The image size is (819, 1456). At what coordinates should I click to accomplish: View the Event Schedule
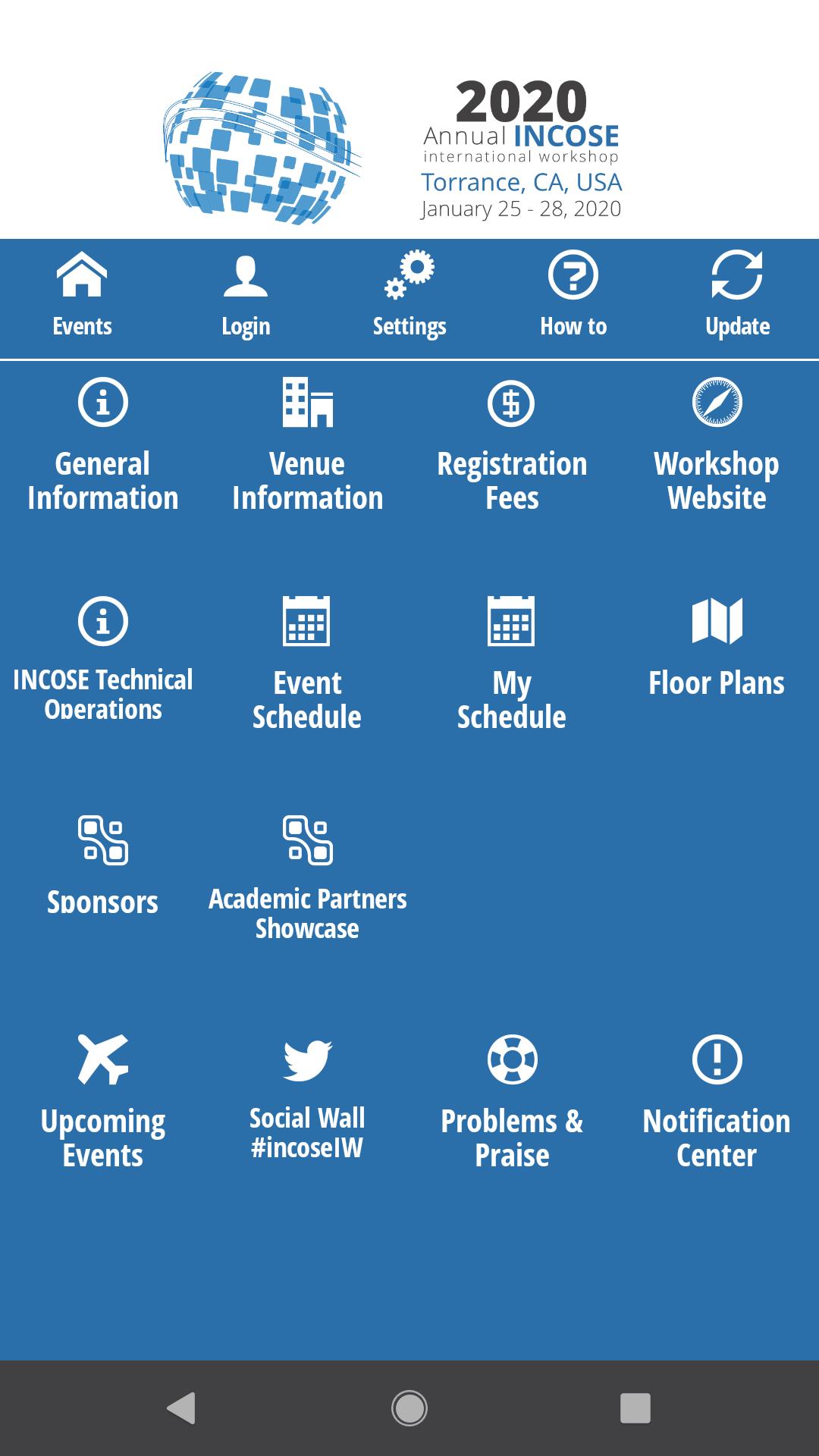click(308, 664)
